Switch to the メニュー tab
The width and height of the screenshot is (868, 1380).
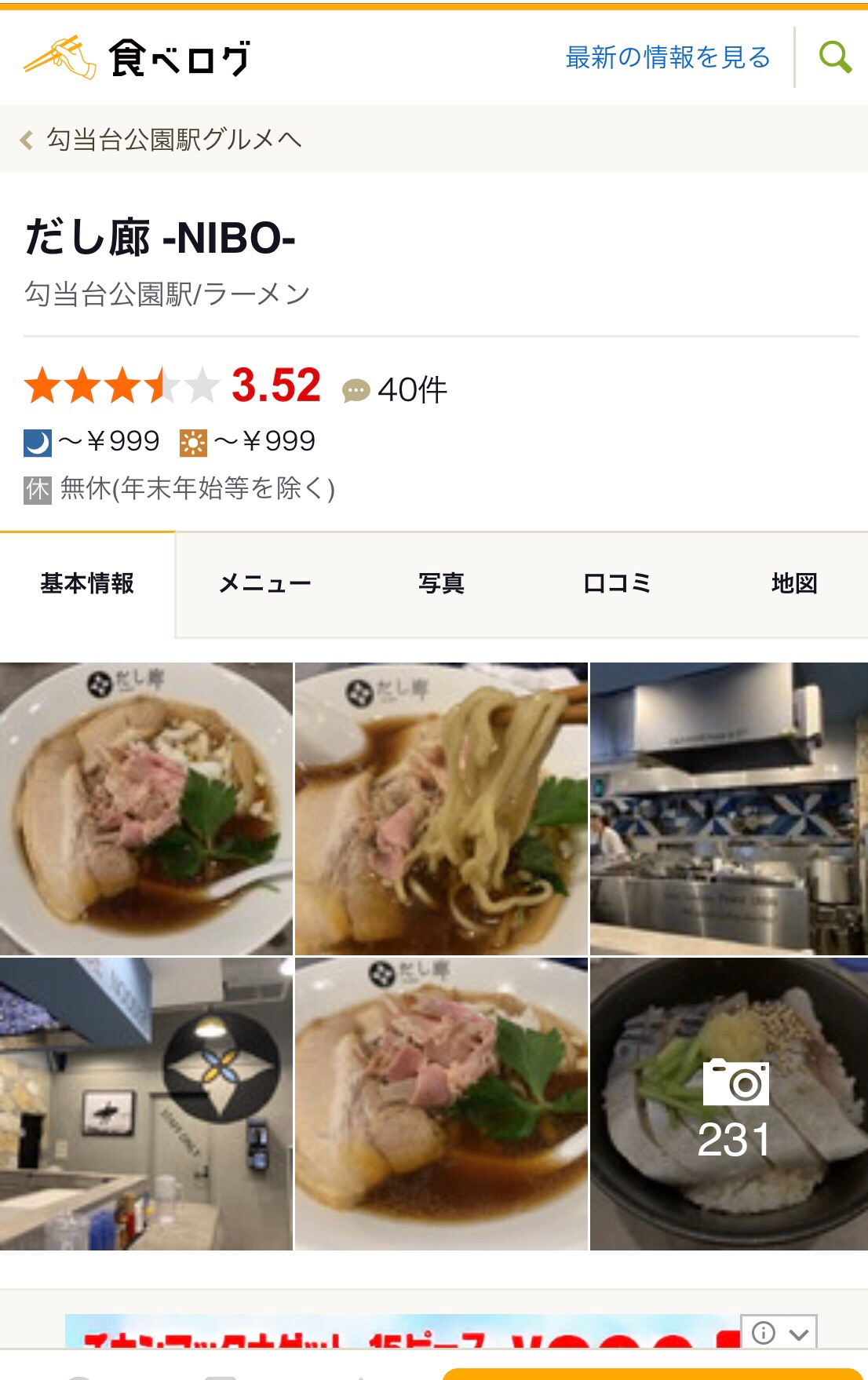(264, 583)
